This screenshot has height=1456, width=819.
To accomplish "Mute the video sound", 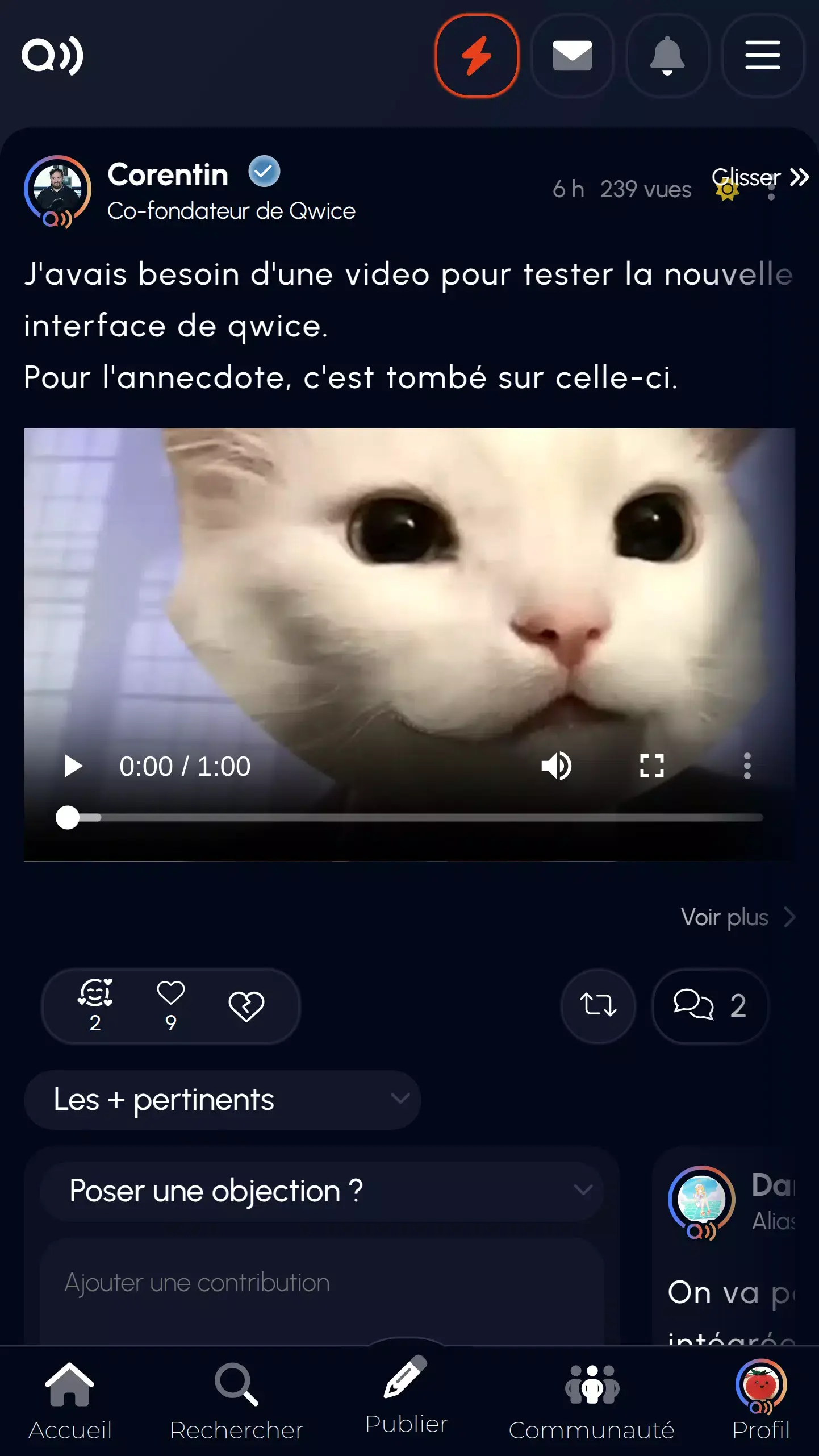I will click(557, 766).
